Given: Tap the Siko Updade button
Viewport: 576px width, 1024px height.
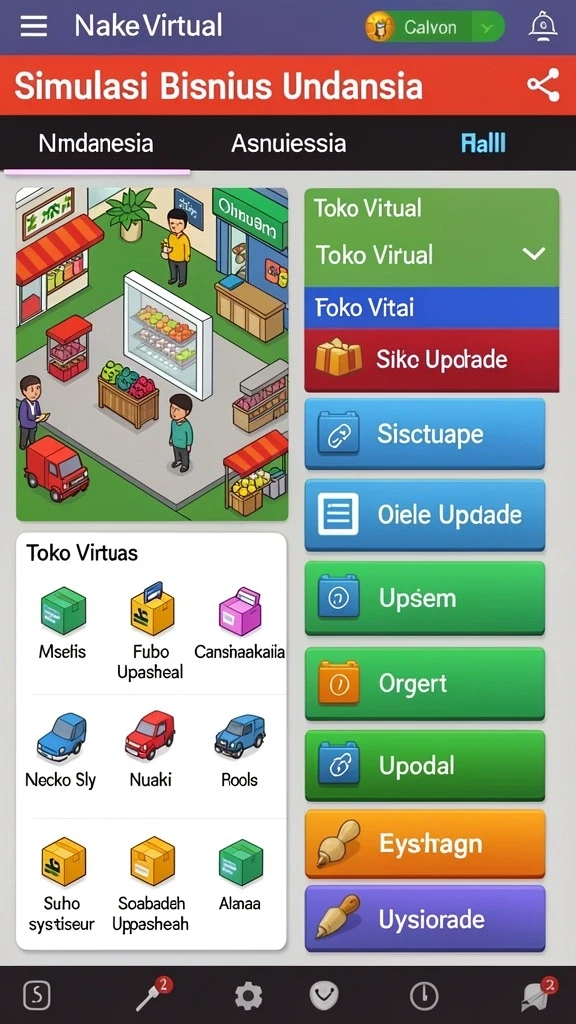Looking at the screenshot, I should coord(432,359).
